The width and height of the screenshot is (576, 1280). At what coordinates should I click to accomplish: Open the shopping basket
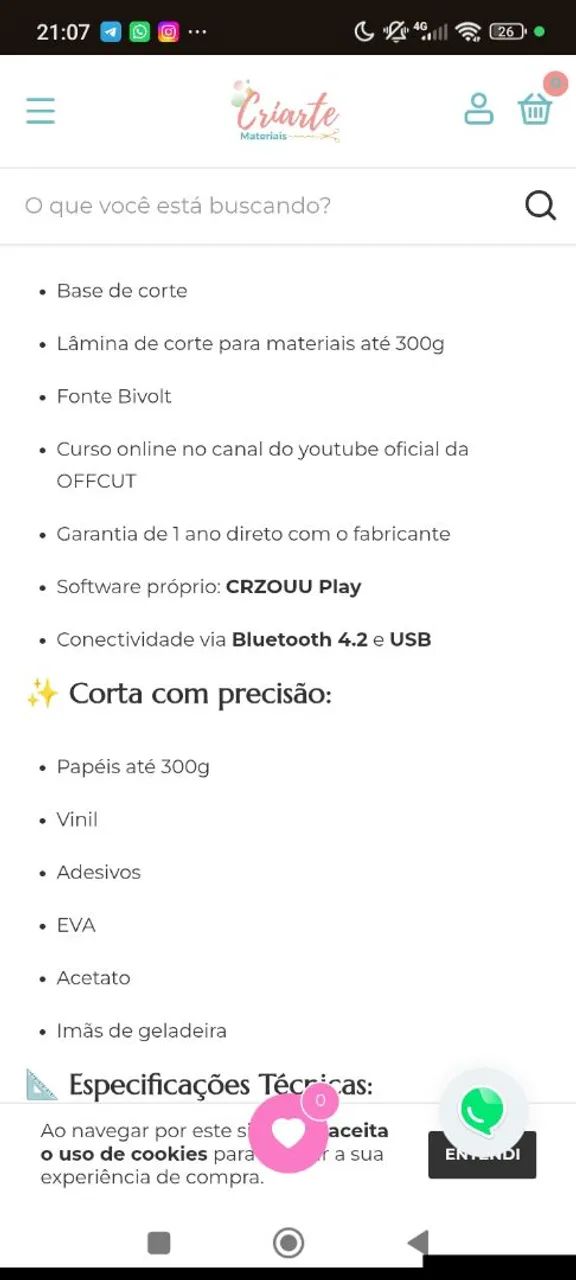pyautogui.click(x=535, y=109)
